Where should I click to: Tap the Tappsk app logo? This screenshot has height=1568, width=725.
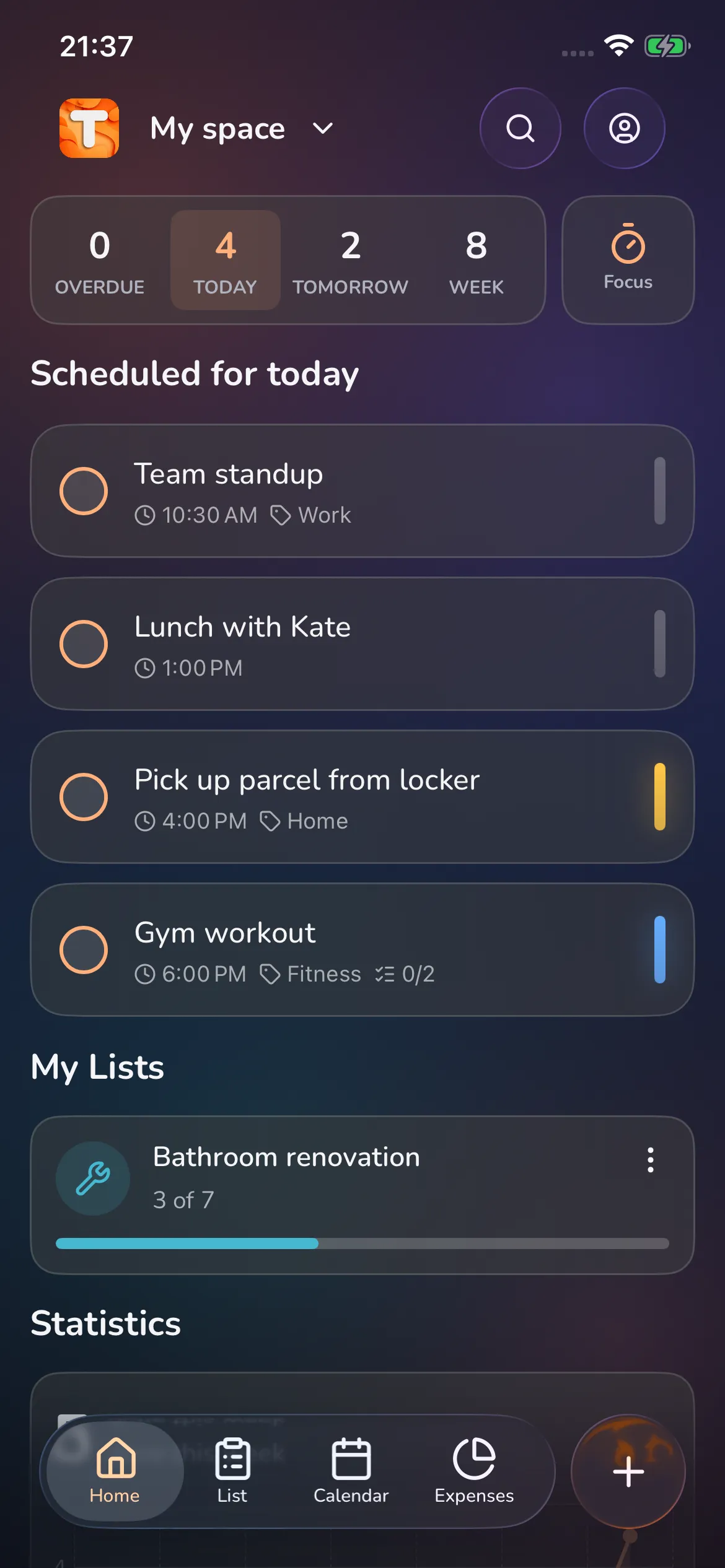click(x=89, y=128)
